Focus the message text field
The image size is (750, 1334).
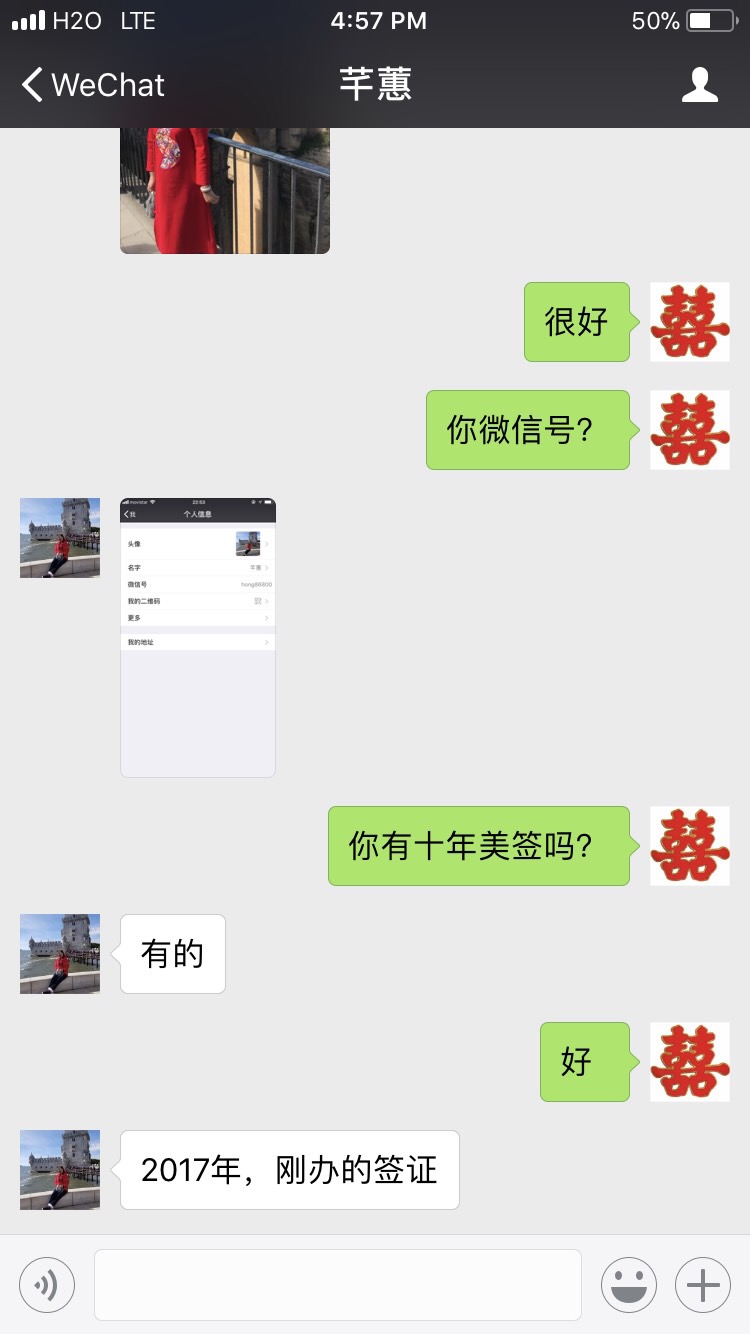pos(338,1284)
